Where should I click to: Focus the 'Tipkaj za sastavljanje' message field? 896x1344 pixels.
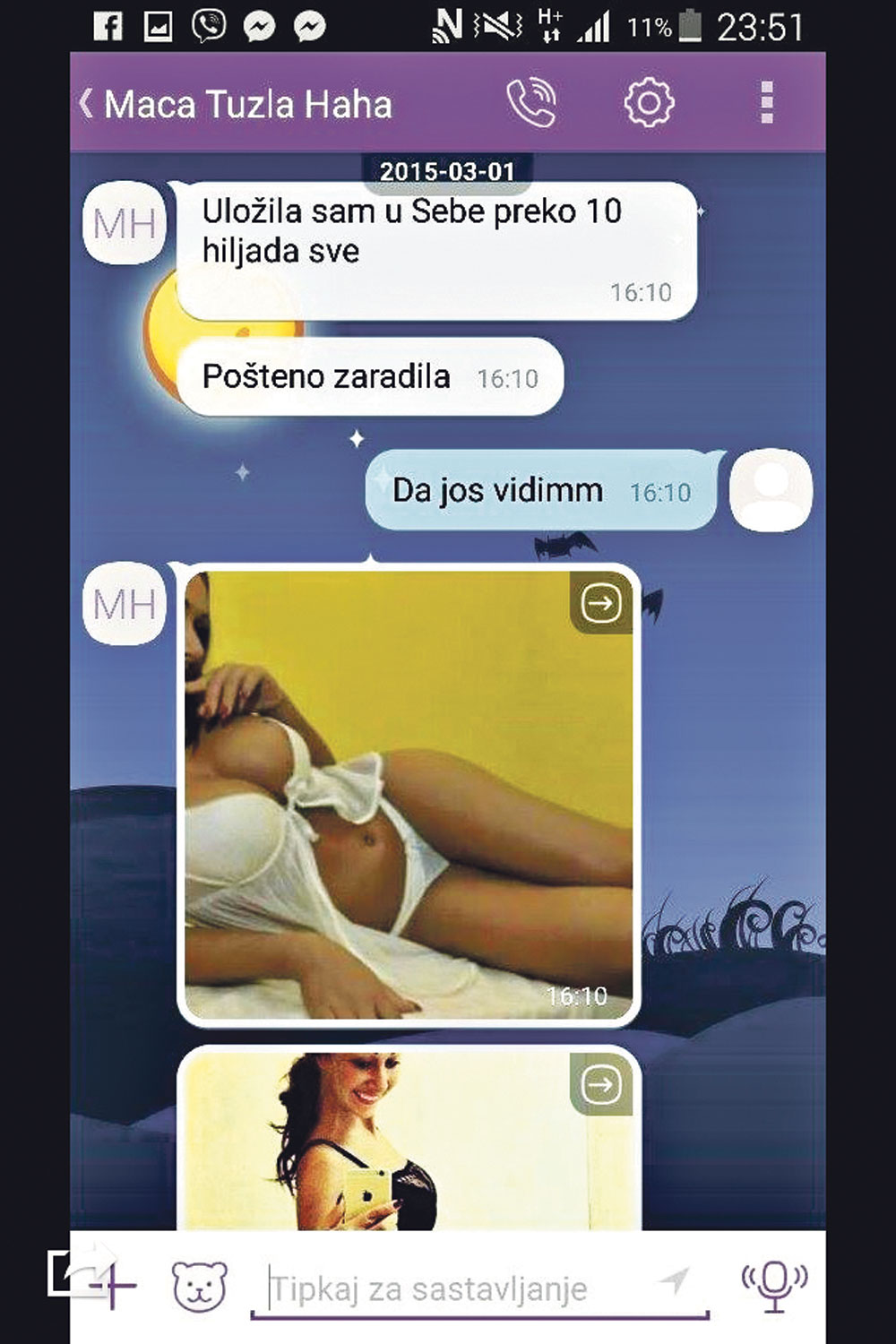point(448,1288)
